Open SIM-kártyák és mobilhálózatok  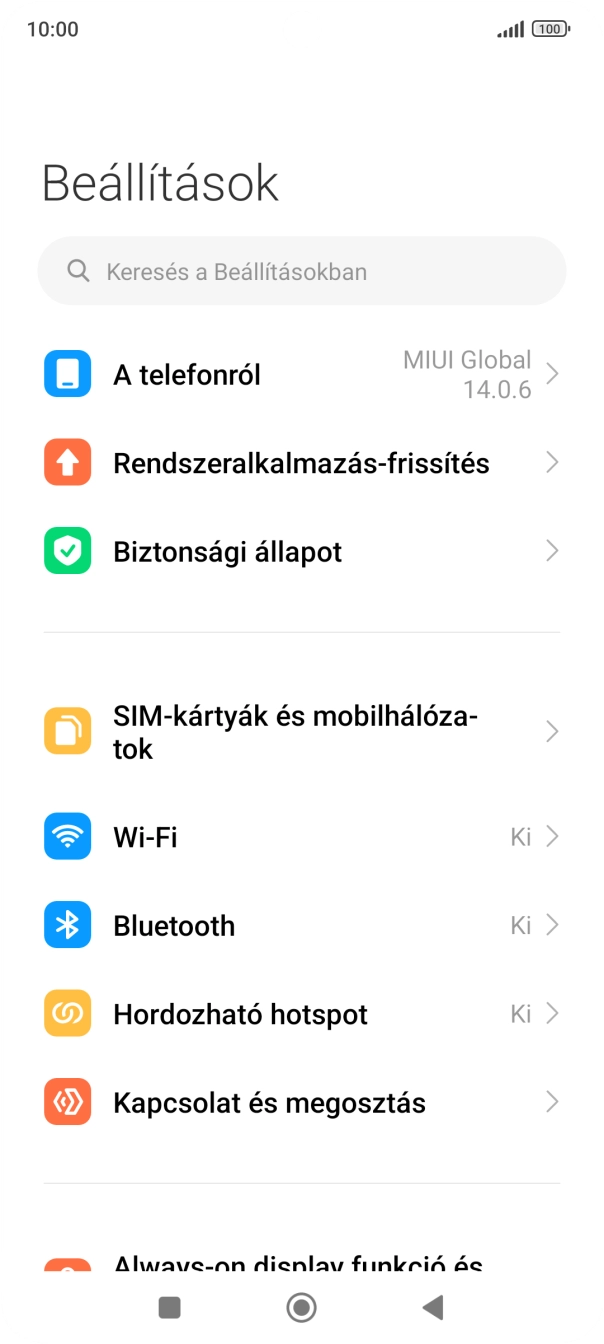coord(302,732)
